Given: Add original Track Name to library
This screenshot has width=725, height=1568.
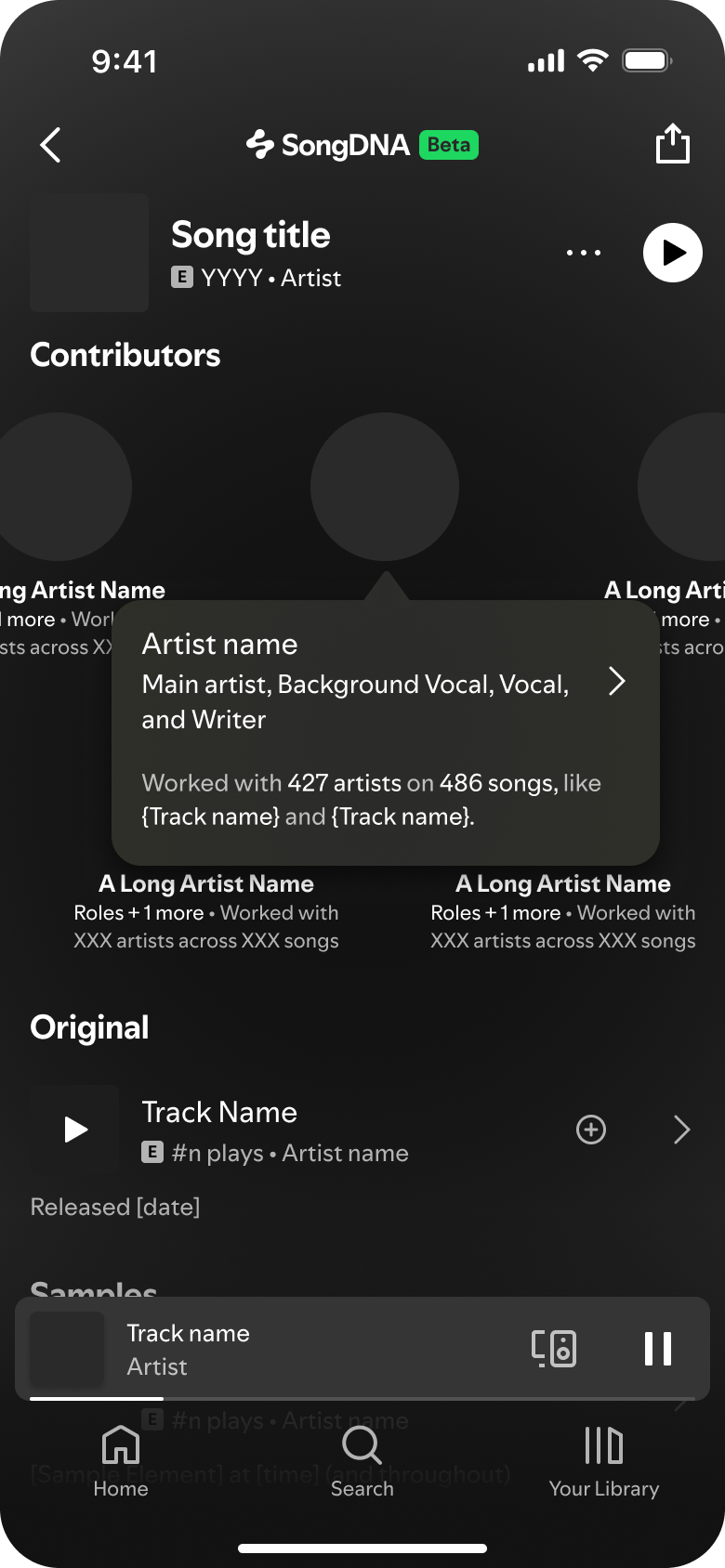Looking at the screenshot, I should [x=591, y=1130].
